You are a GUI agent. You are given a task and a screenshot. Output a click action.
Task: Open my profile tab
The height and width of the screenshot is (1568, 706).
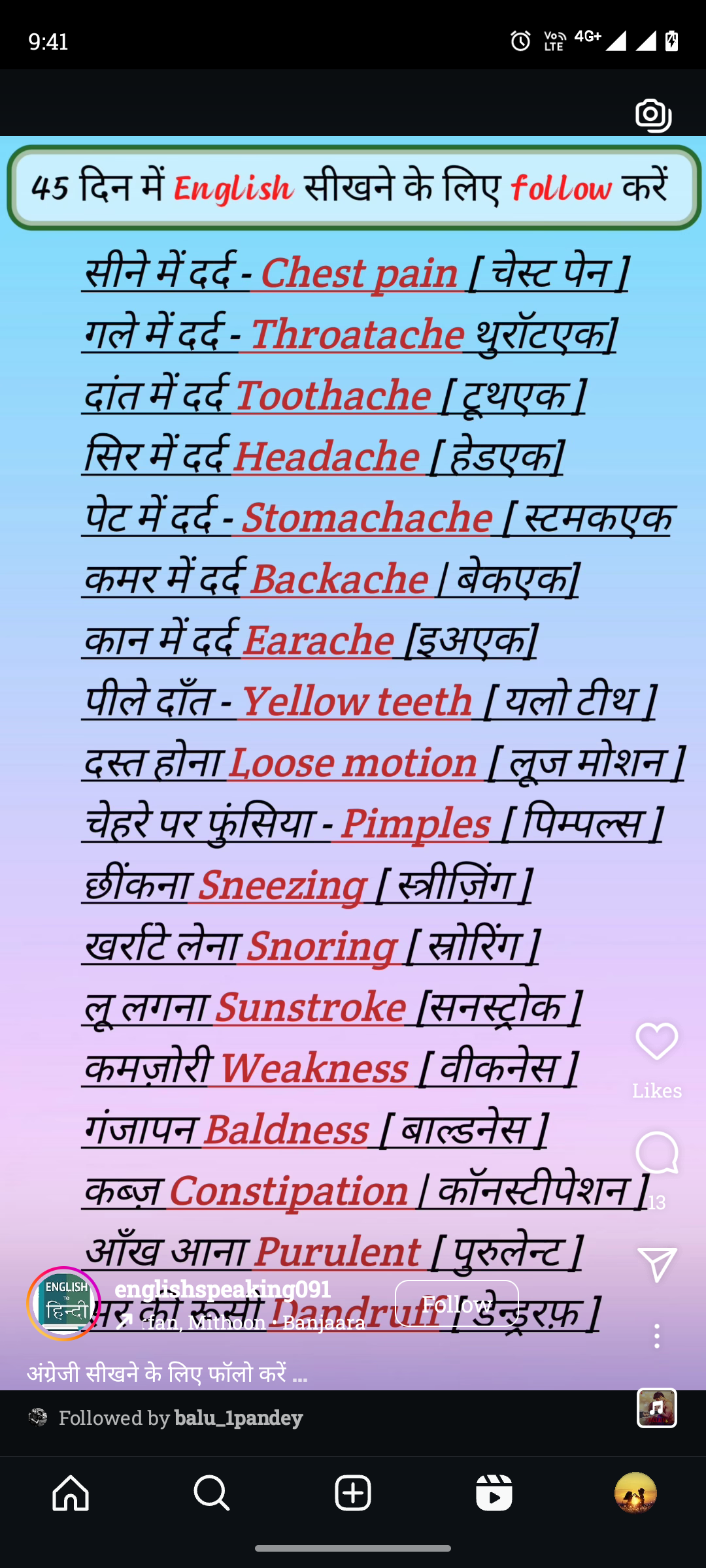point(635,1493)
